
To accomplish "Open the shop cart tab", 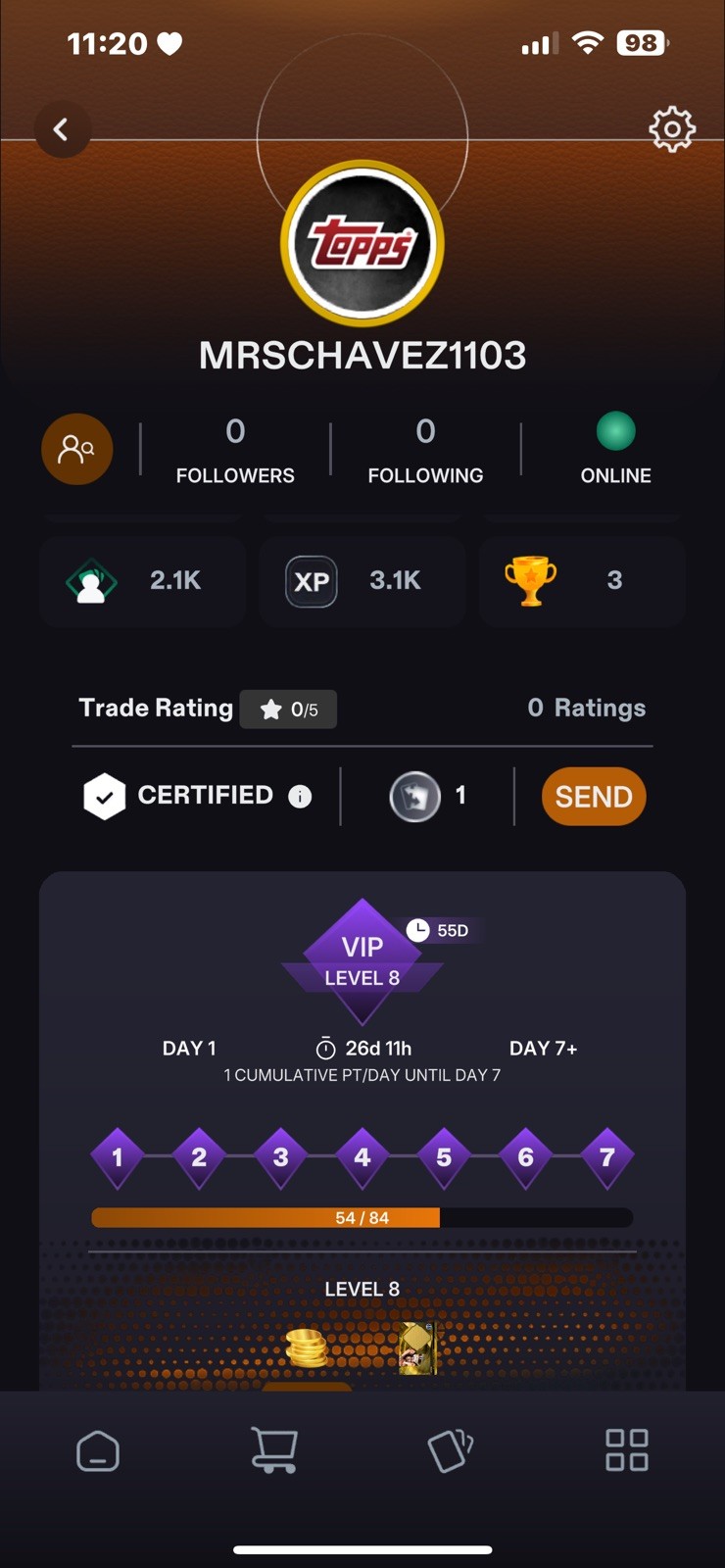I will pyautogui.click(x=274, y=1449).
